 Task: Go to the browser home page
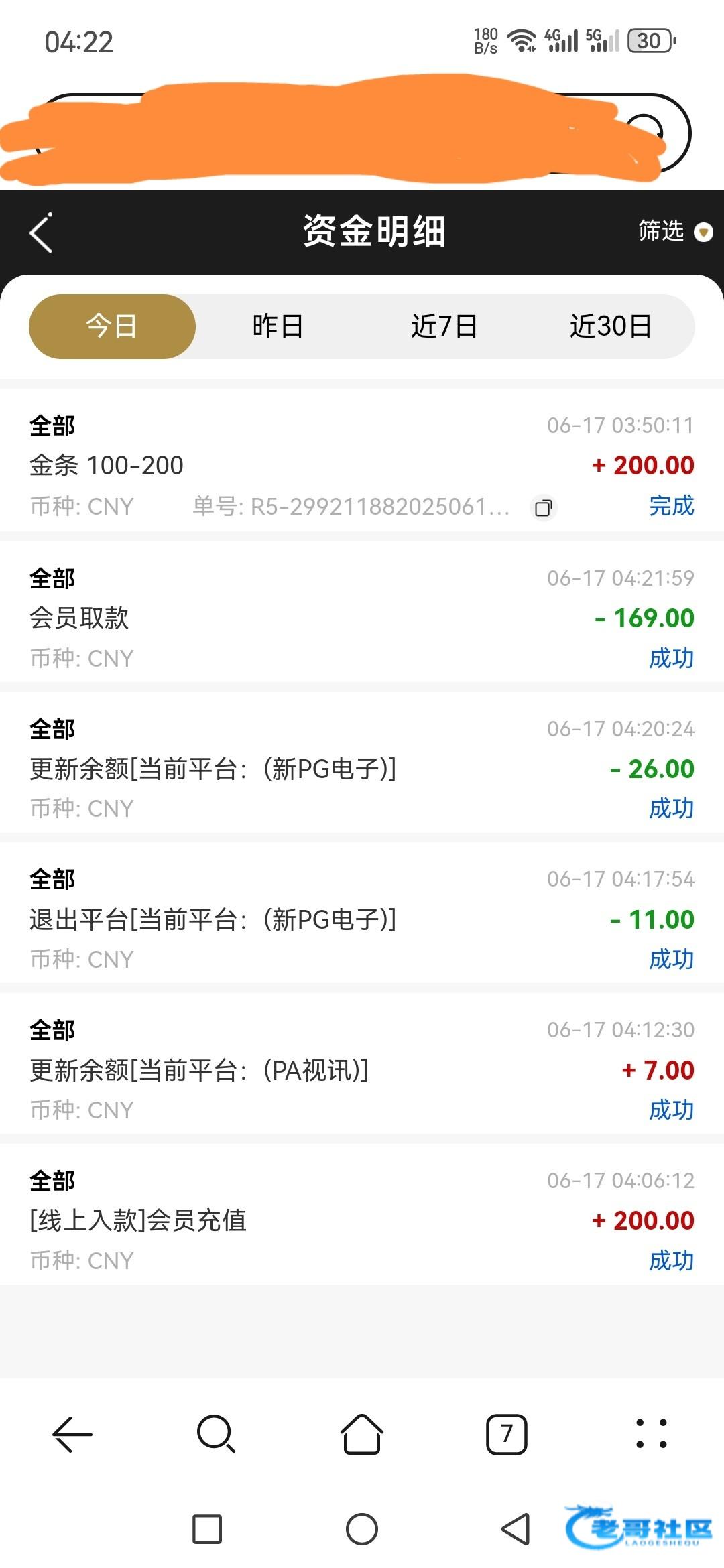click(362, 1434)
